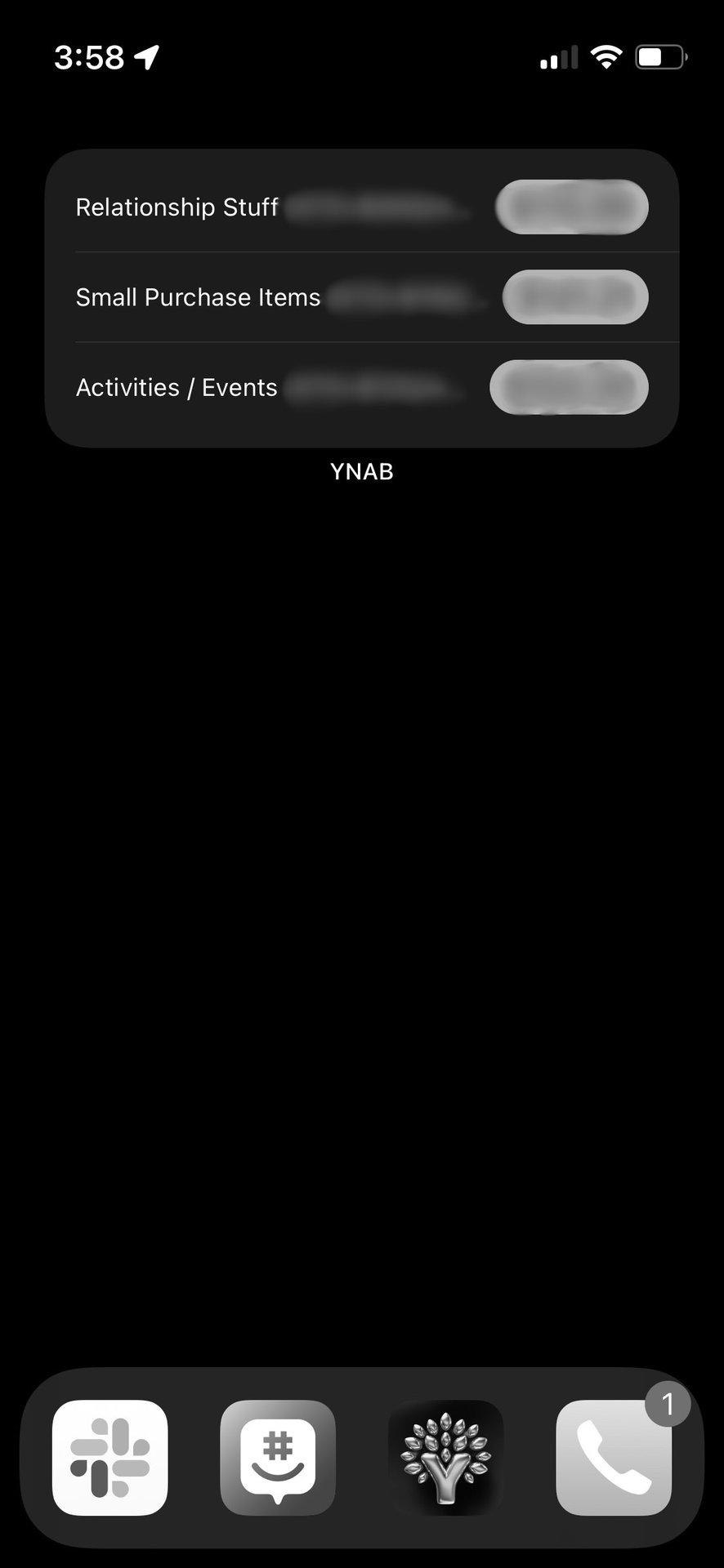View Activities / Events category in widget
This screenshot has height=1568, width=724.
177,387
